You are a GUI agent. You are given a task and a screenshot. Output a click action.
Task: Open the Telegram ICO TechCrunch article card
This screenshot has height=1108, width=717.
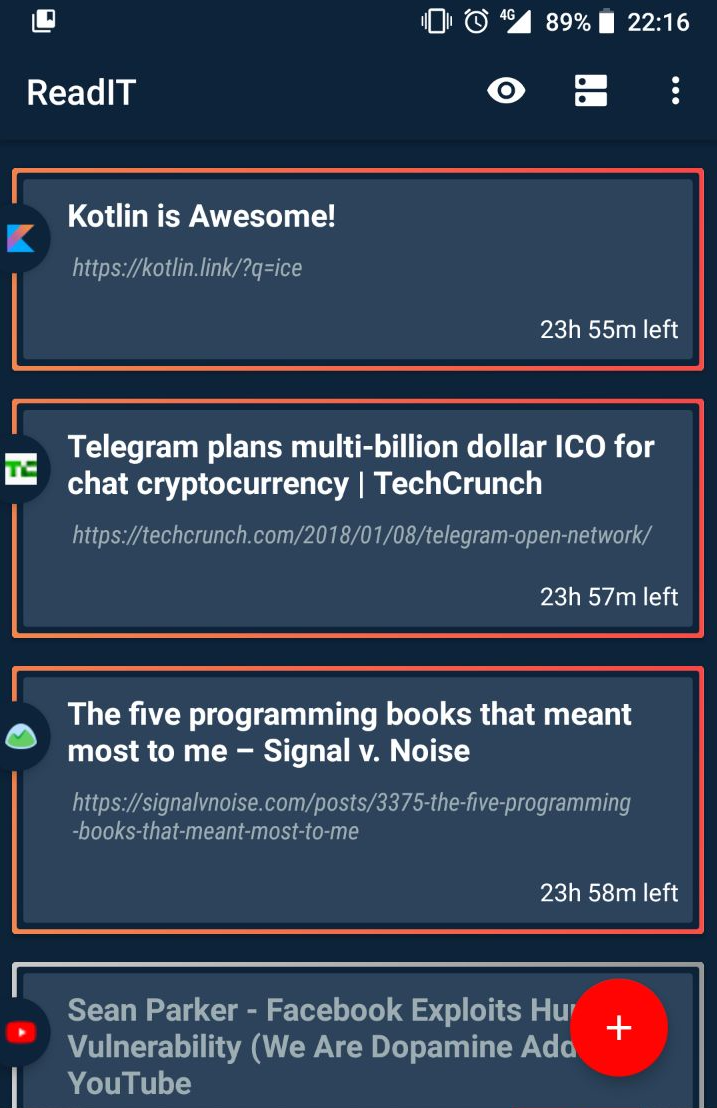click(x=358, y=518)
